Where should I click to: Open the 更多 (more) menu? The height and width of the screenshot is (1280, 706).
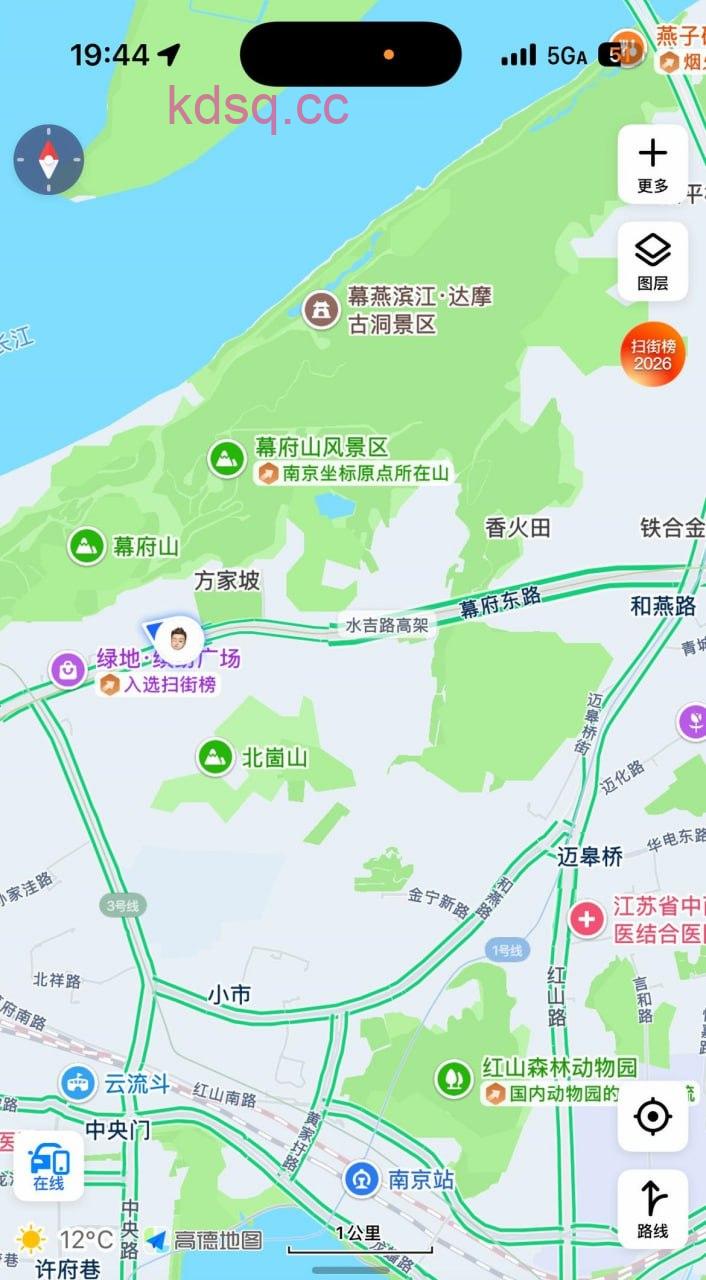tap(652, 164)
